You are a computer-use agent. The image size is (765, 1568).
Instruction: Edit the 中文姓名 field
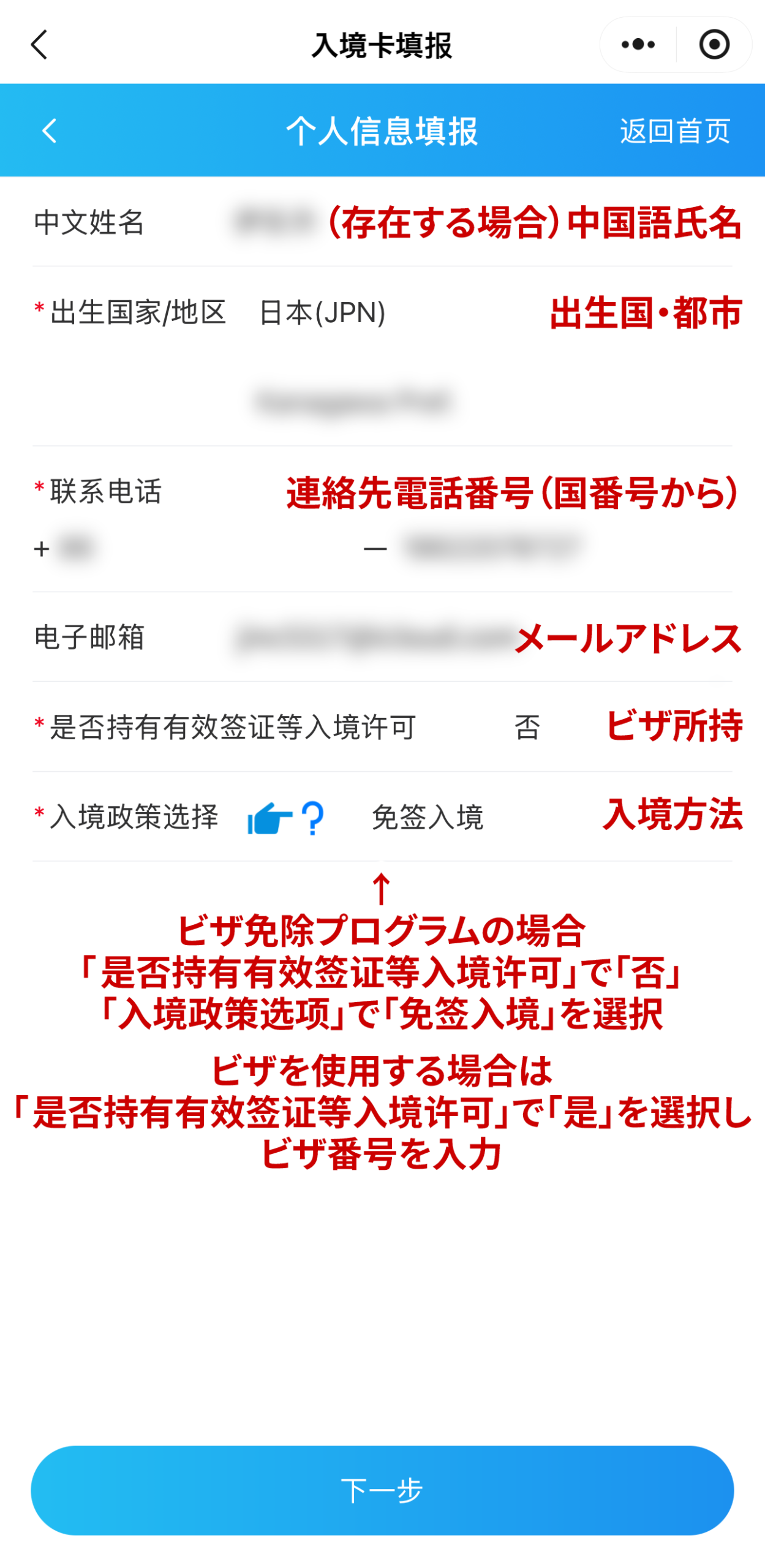(x=276, y=222)
